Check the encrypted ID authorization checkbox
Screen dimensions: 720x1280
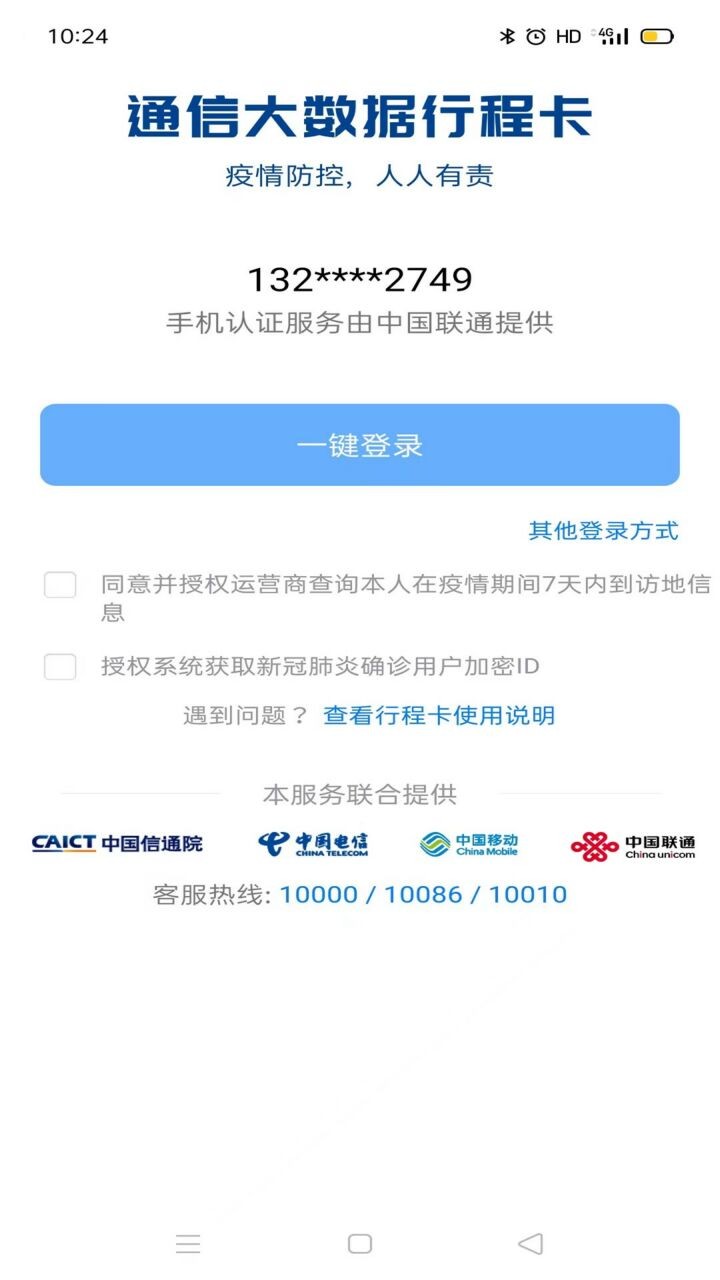61,665
